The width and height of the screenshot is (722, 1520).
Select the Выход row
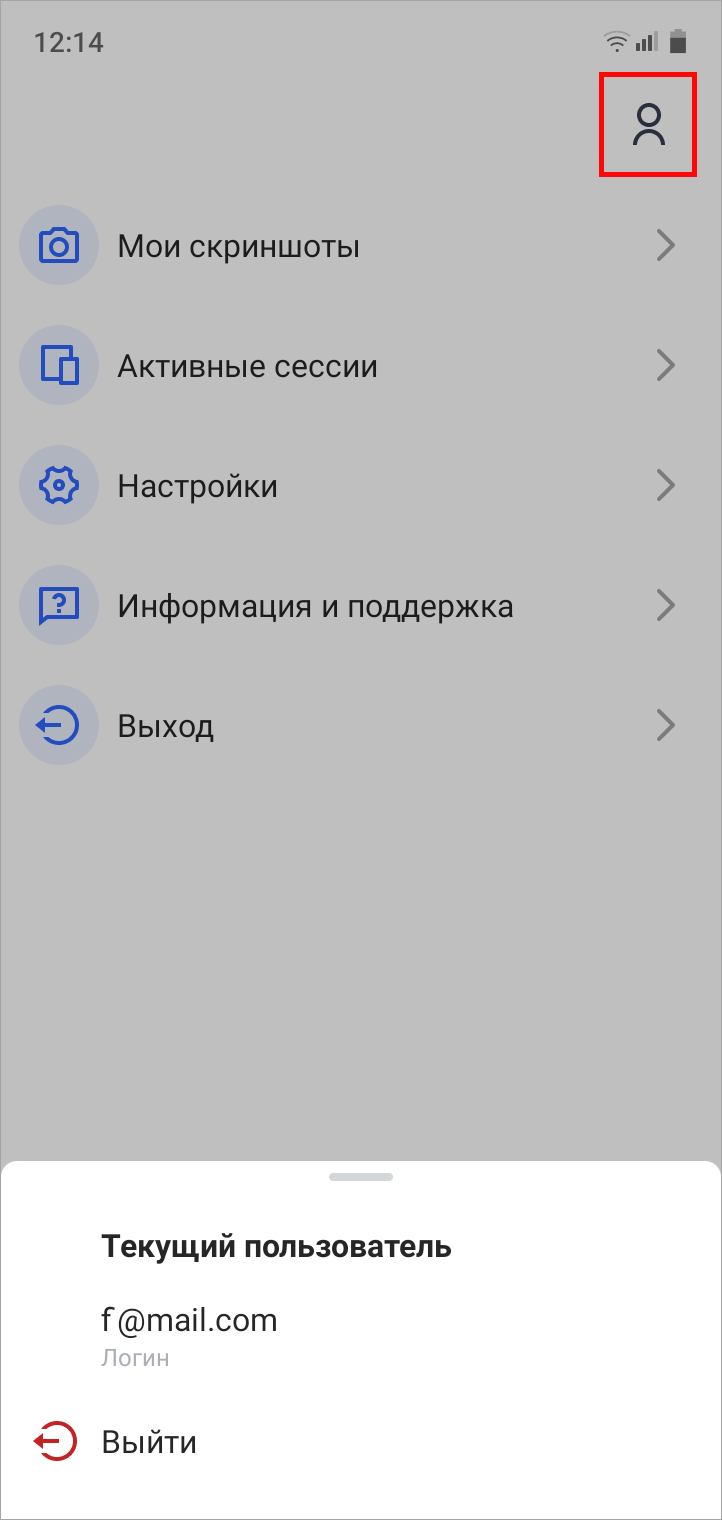tap(361, 725)
